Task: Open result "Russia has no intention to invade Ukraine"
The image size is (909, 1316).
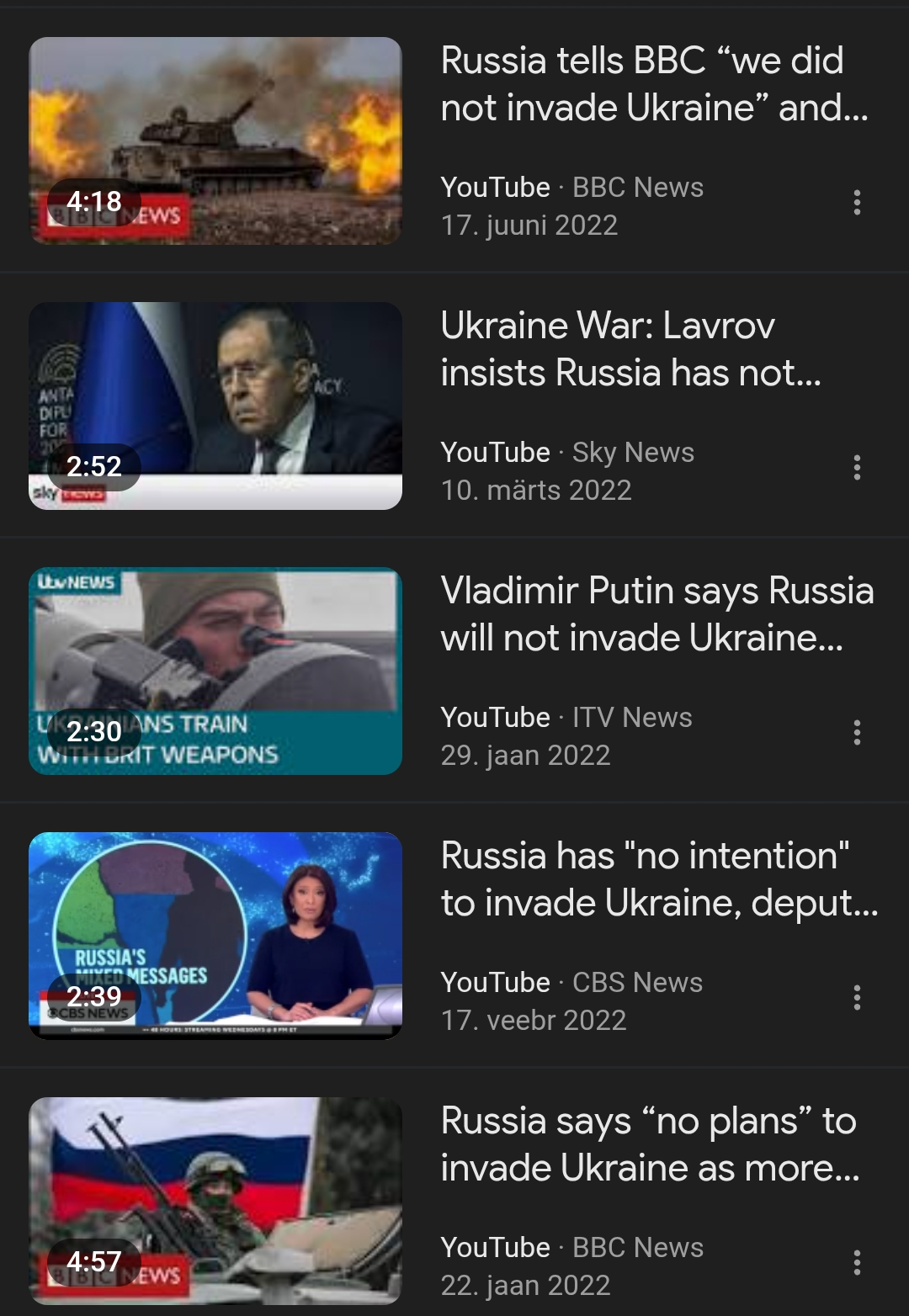Action: click(658, 879)
